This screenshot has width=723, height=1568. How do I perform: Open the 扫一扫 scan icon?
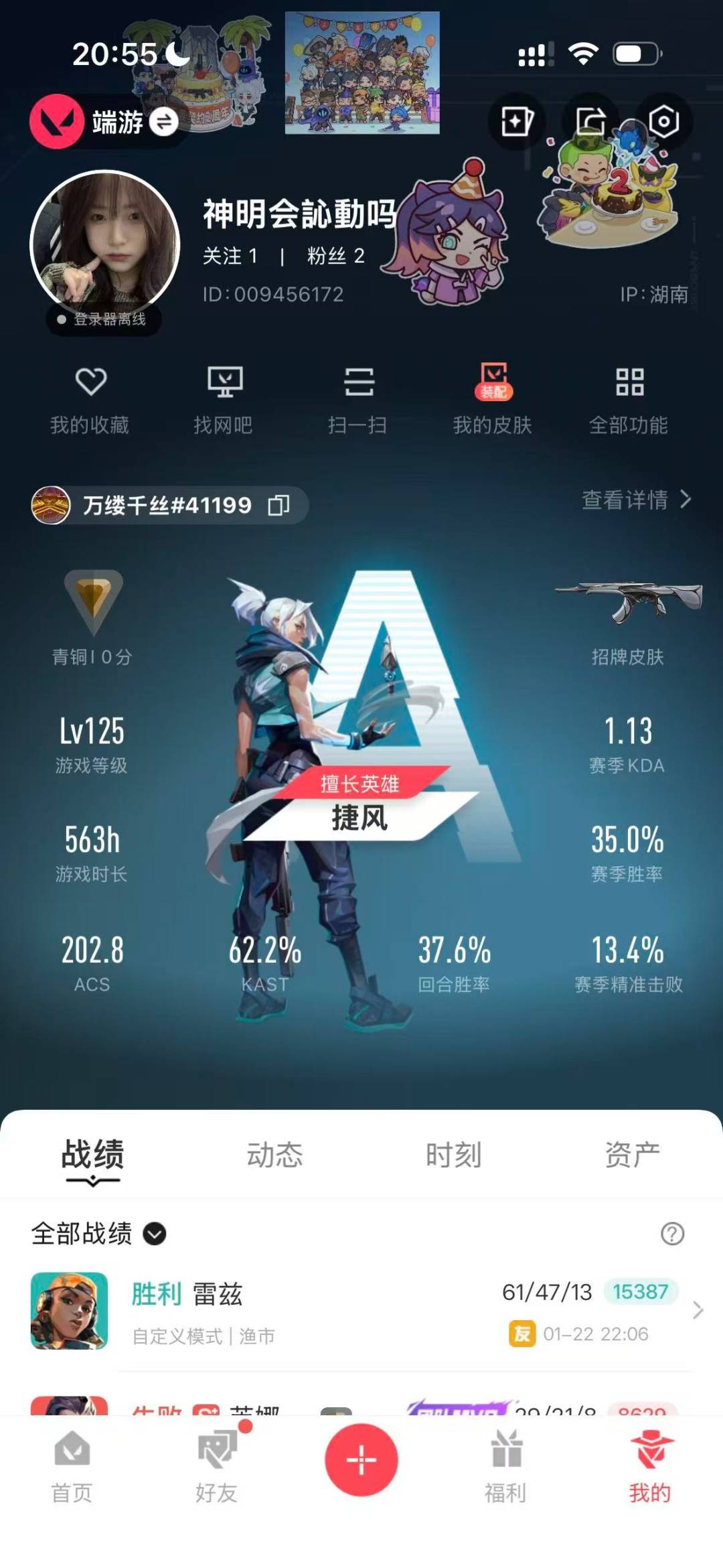360,397
